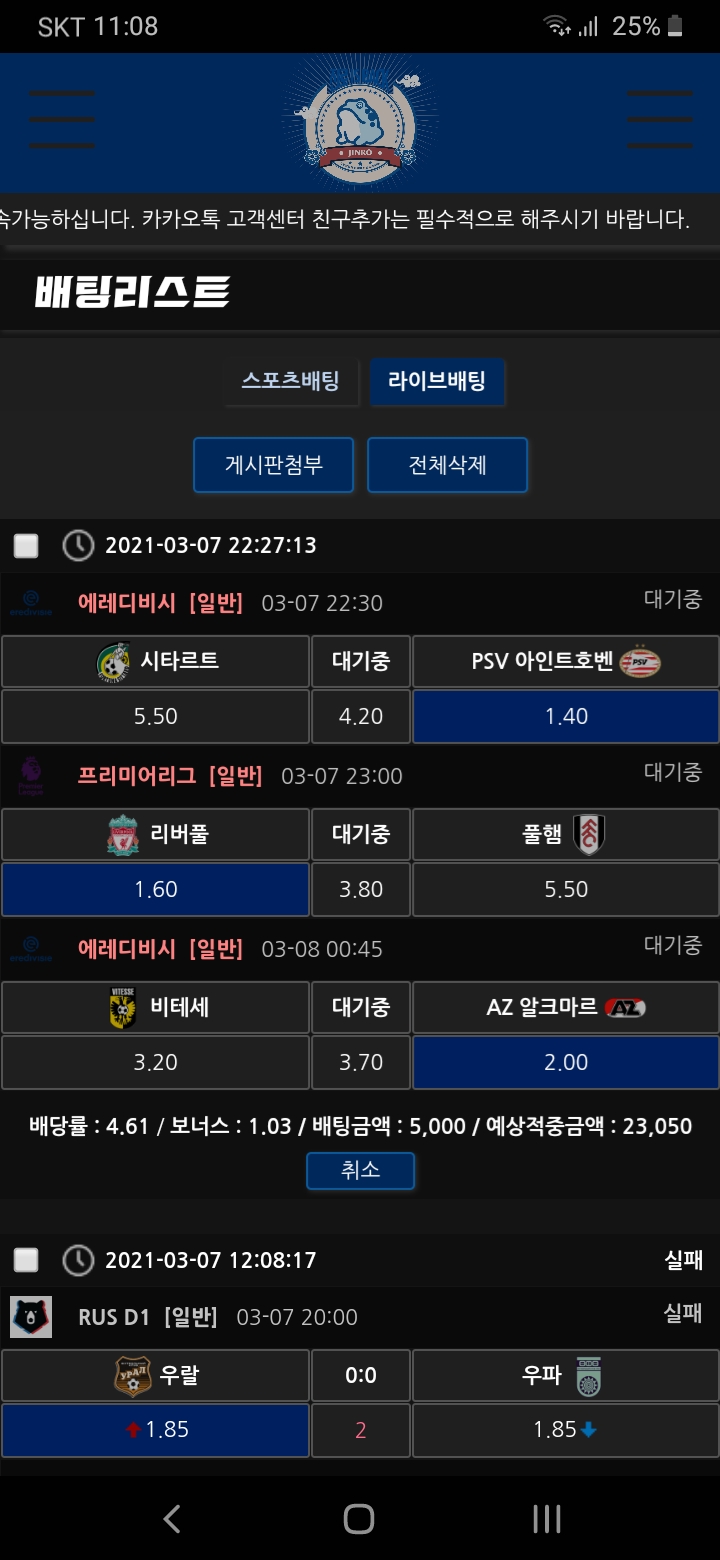Go back using system back button

[172, 1519]
